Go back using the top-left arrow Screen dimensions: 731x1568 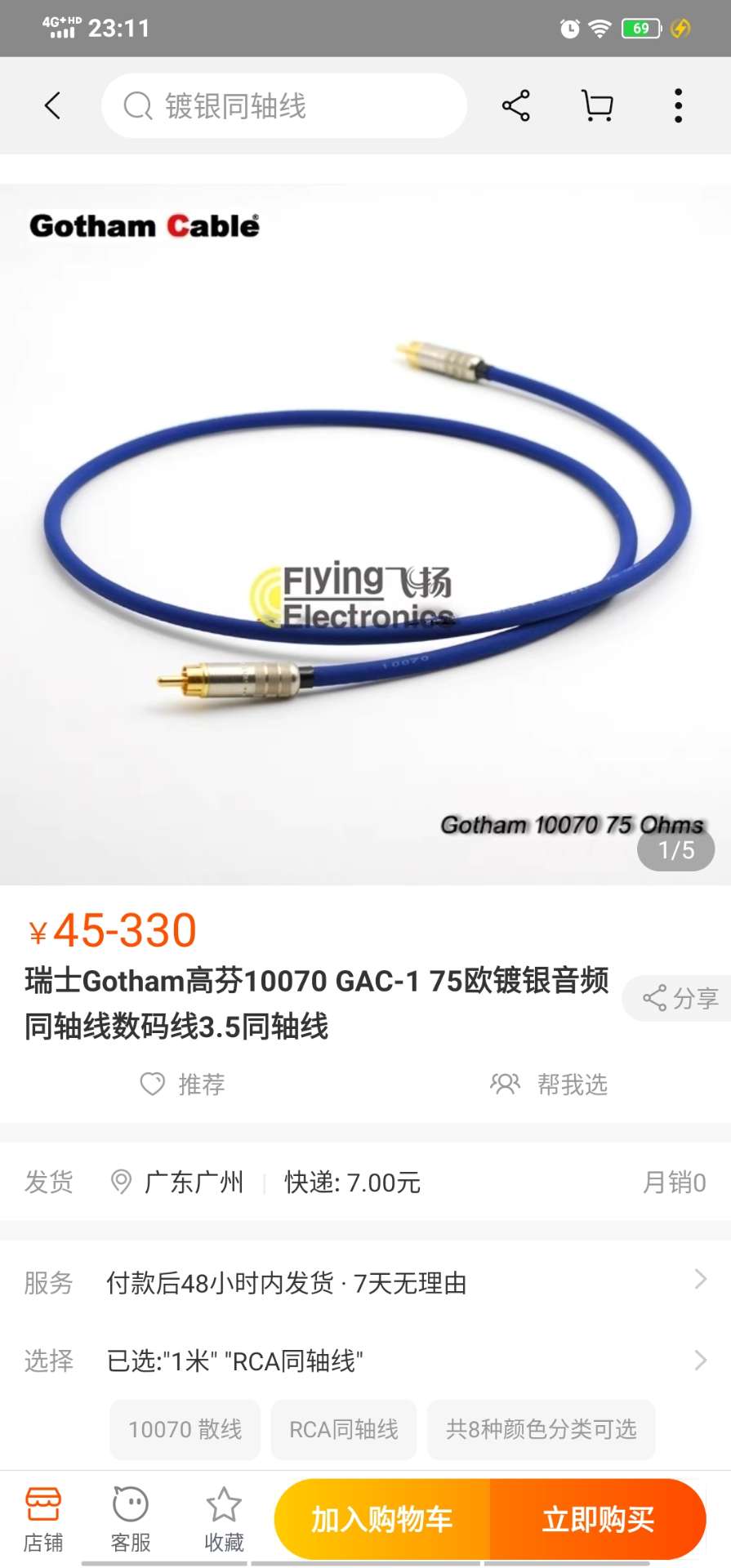tap(53, 105)
